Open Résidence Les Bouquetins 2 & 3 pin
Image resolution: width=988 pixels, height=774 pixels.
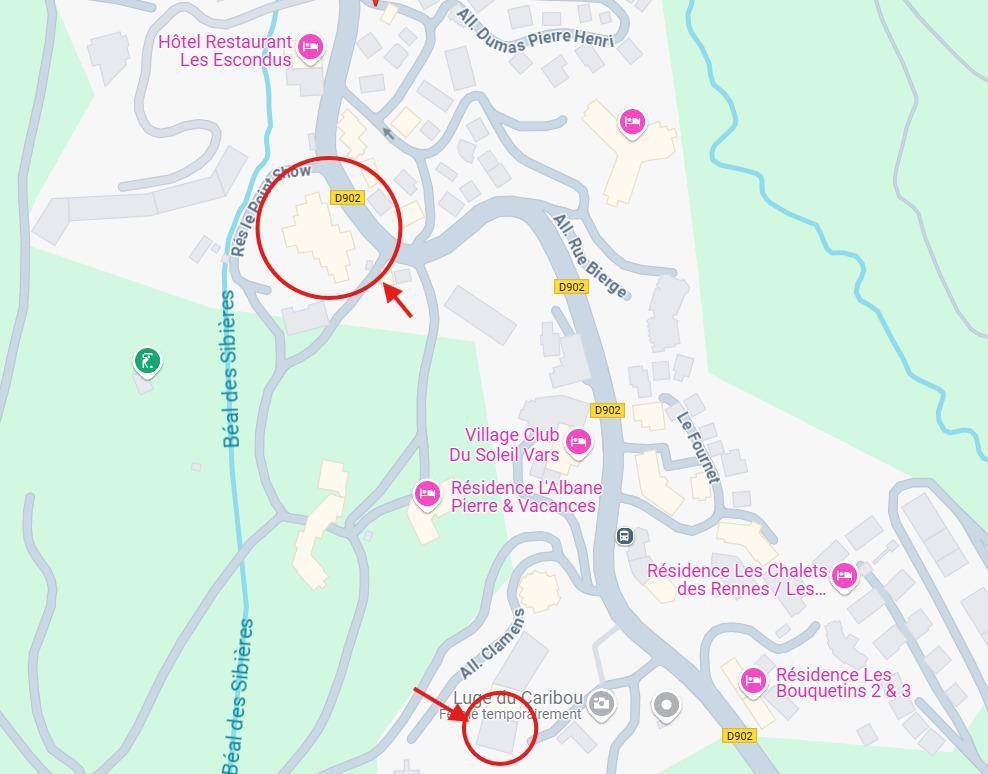pos(753,680)
